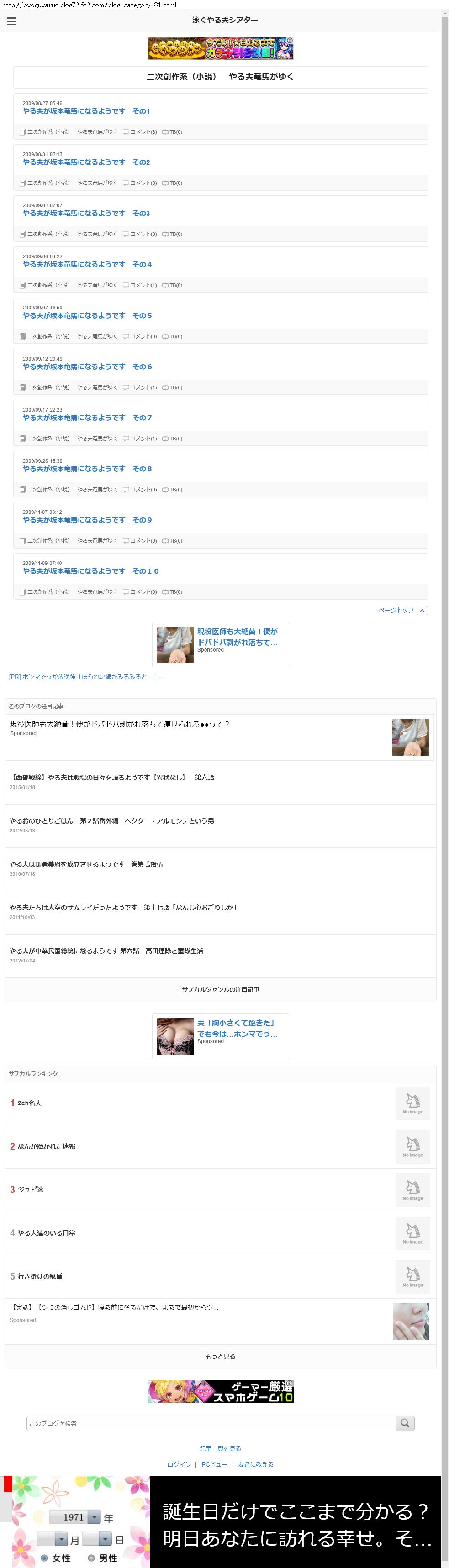Image resolution: width=449 pixels, height=1568 pixels.
Task: Go to ログイン
Action: [179, 1464]
